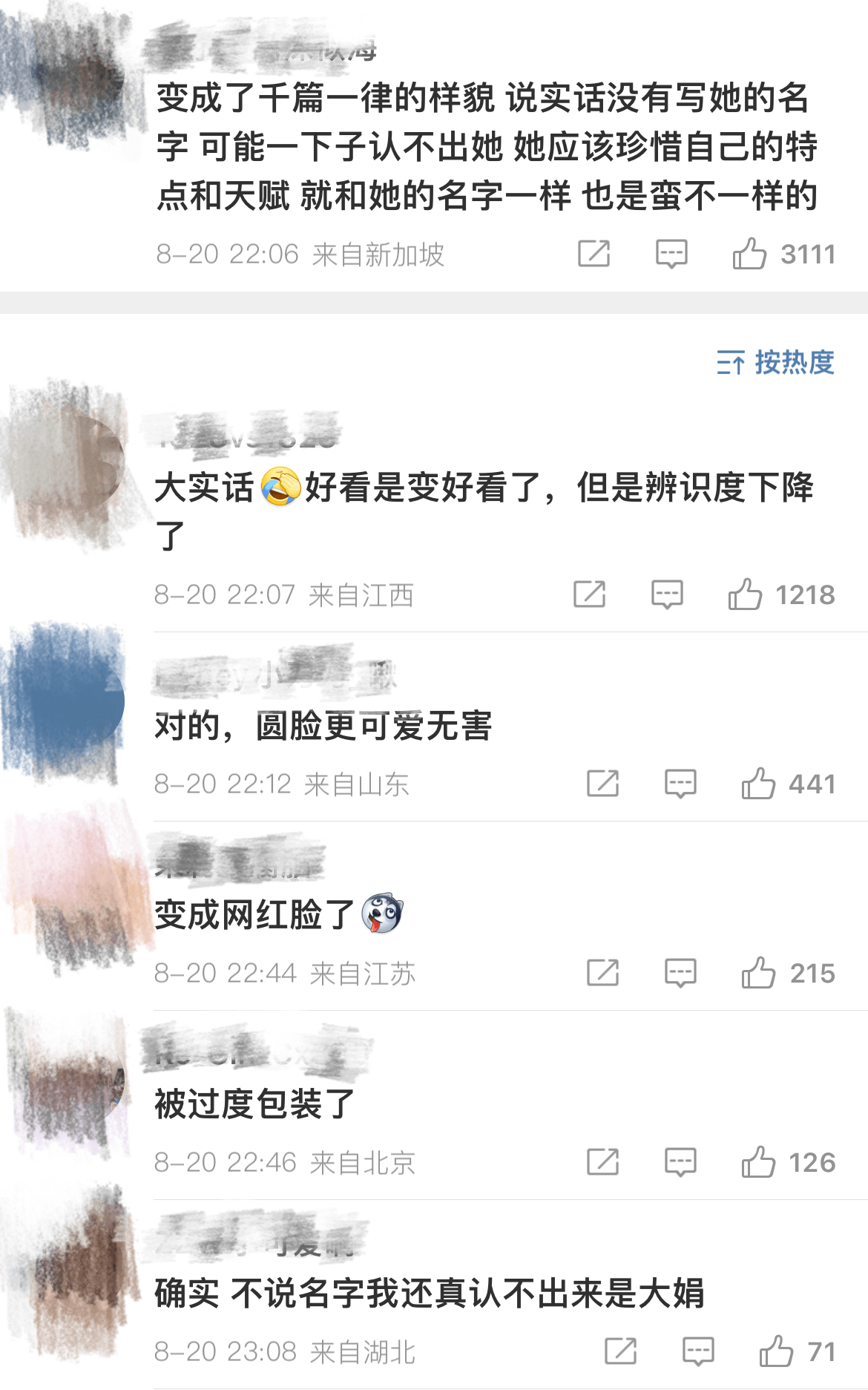868x1390 pixels.
Task: Reply to the comment from 山东
Action: (x=680, y=784)
